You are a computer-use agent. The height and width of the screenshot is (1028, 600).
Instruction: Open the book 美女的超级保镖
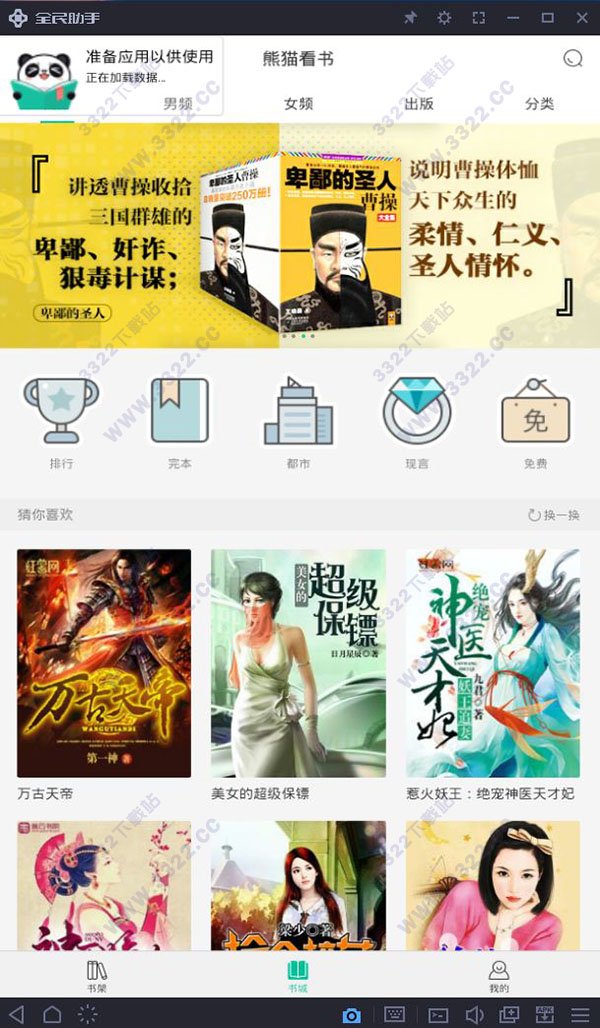[x=298, y=663]
